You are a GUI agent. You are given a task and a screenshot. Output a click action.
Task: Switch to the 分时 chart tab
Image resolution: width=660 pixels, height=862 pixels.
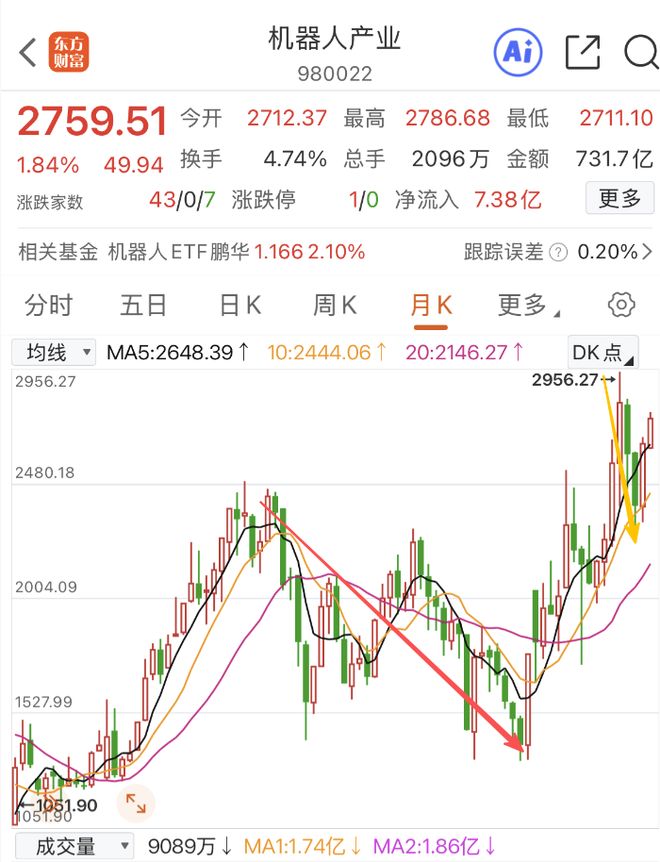pos(49,305)
